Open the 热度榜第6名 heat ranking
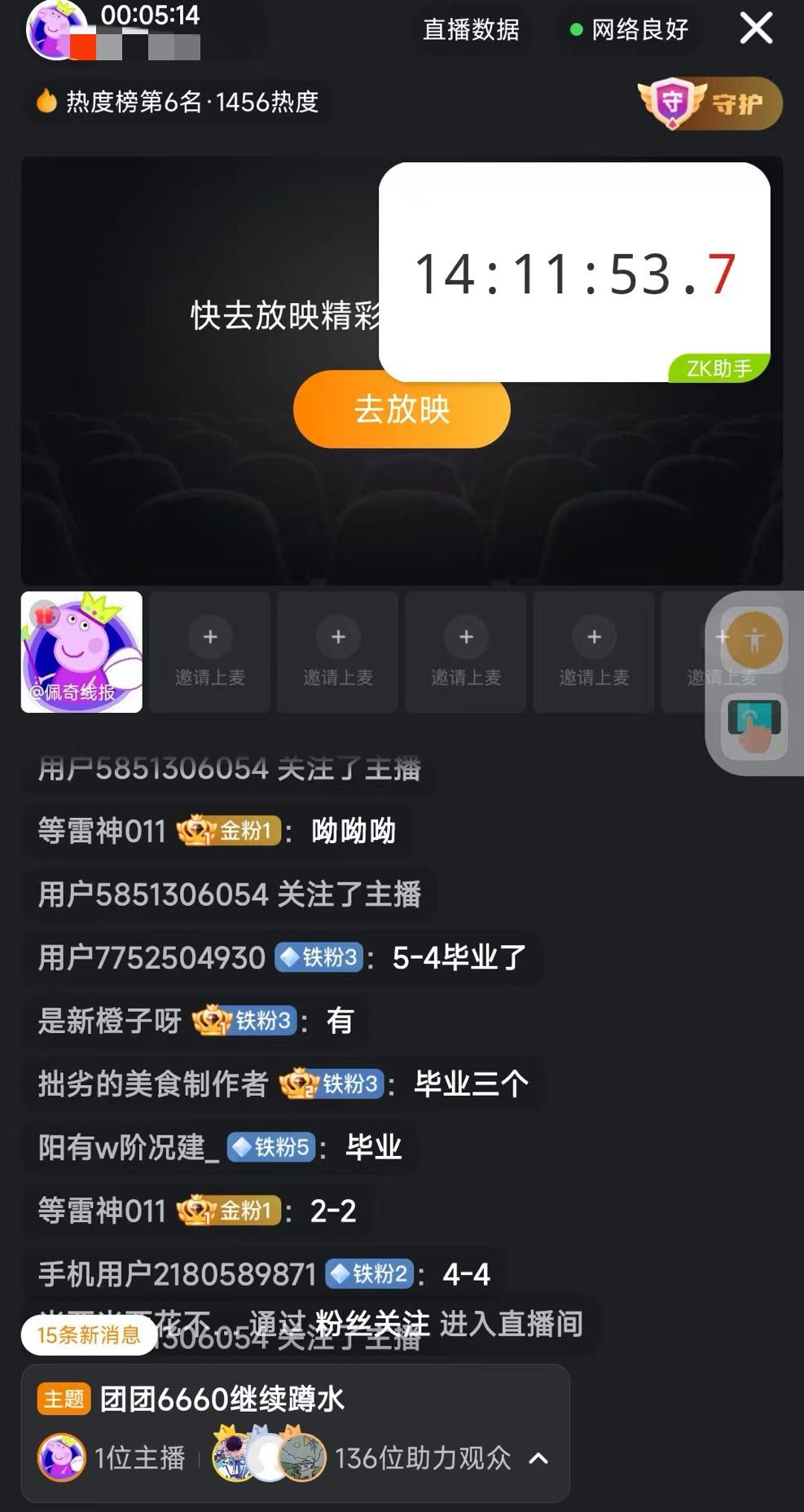Viewport: 804px width, 1512px height. click(x=178, y=102)
